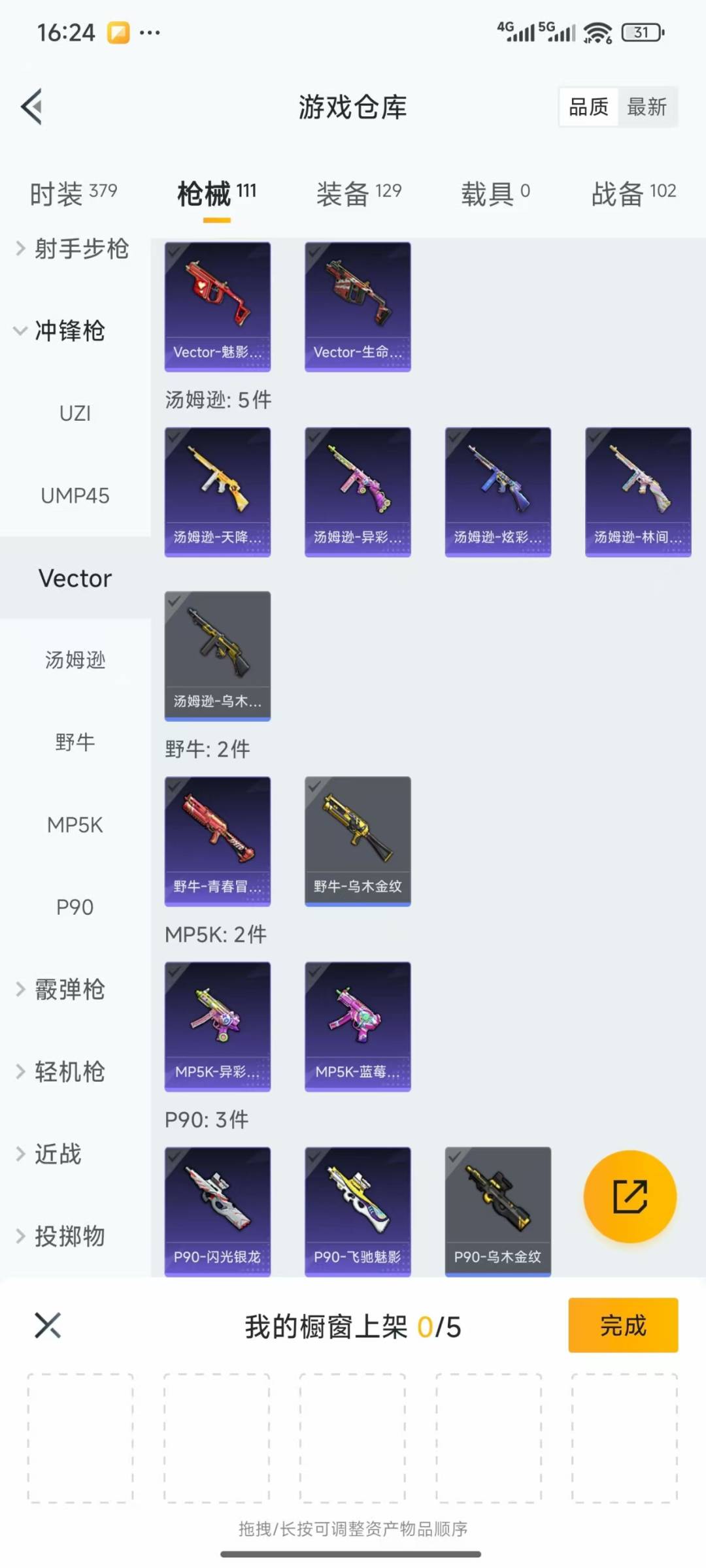Select UMP45 in the side list
706x1568 pixels.
(75, 495)
